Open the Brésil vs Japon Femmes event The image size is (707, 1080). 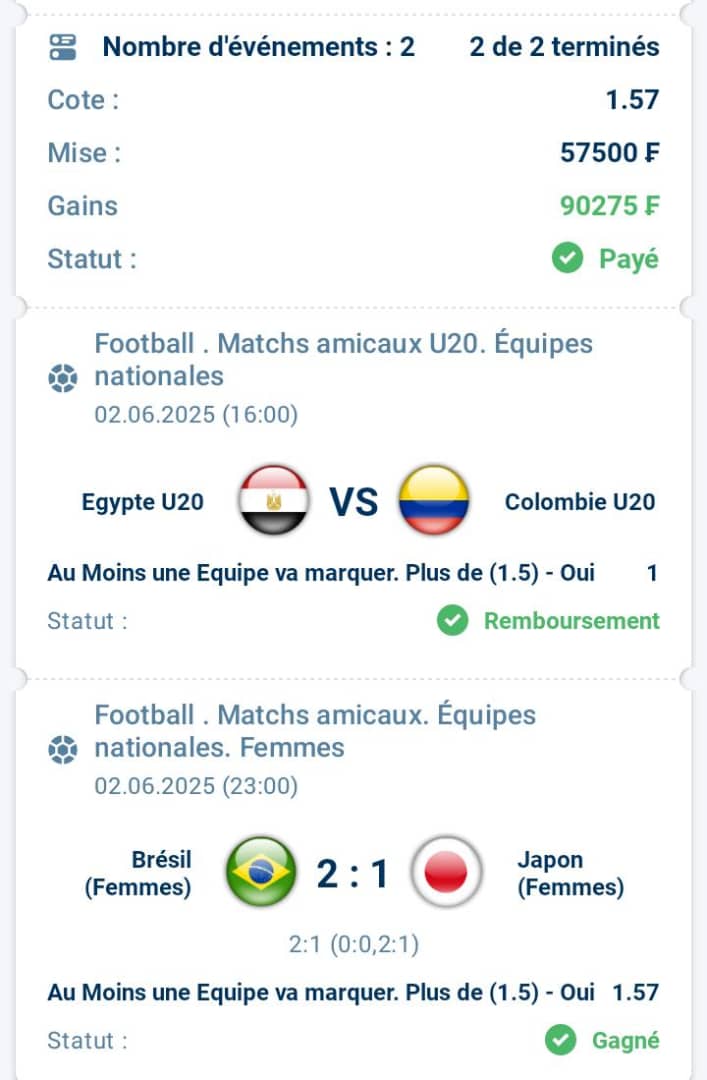click(x=353, y=872)
